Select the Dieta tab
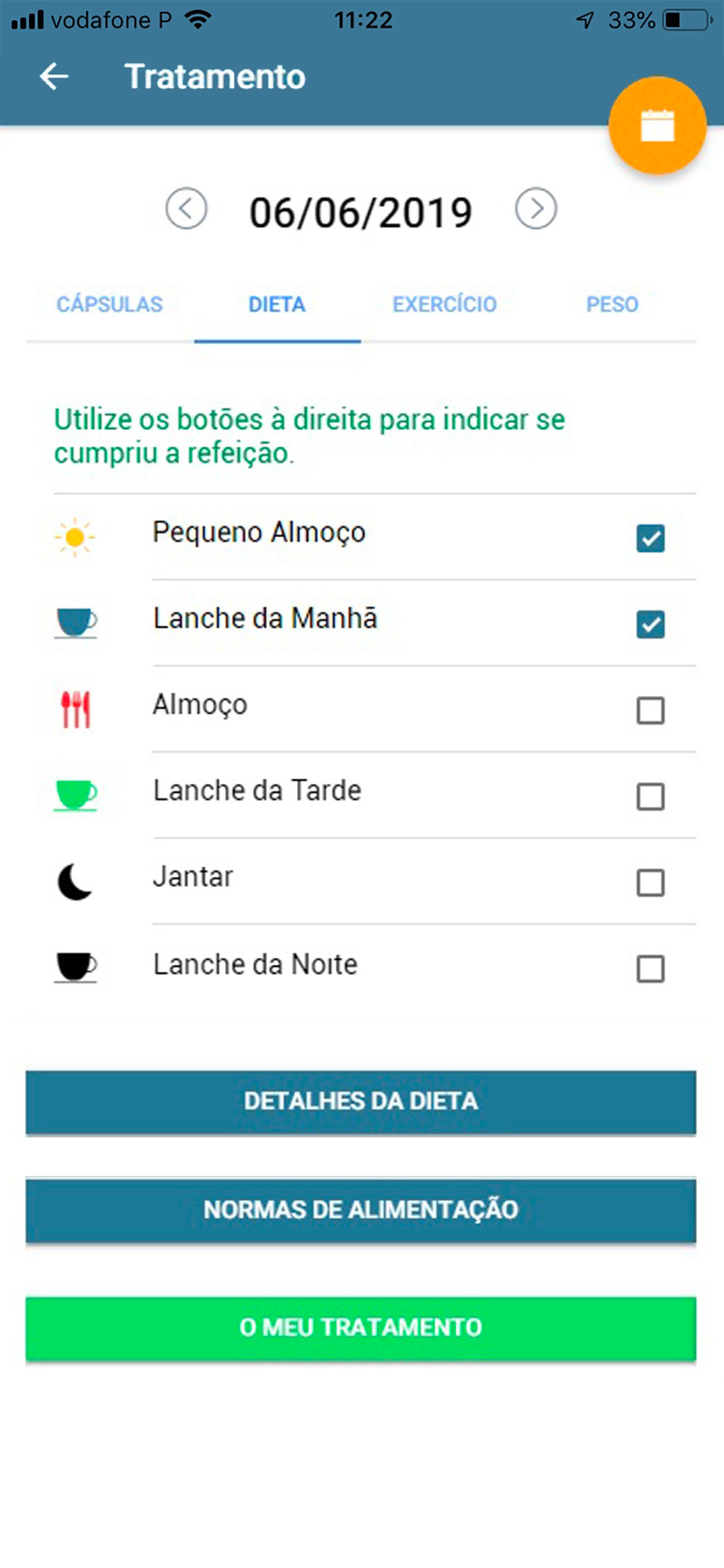The height and width of the screenshot is (1568, 724). coord(277,304)
